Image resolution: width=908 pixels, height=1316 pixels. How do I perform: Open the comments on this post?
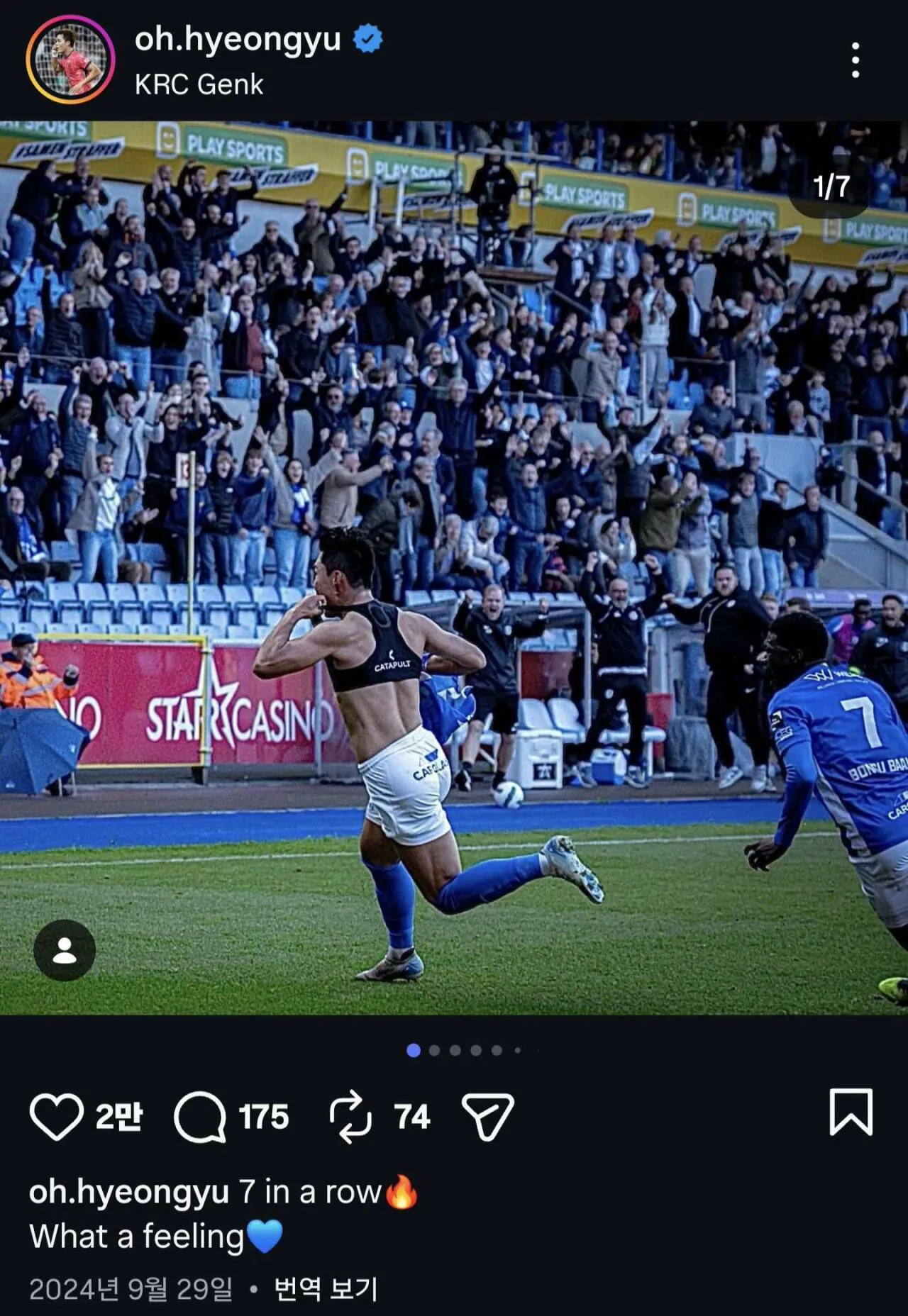click(200, 1117)
